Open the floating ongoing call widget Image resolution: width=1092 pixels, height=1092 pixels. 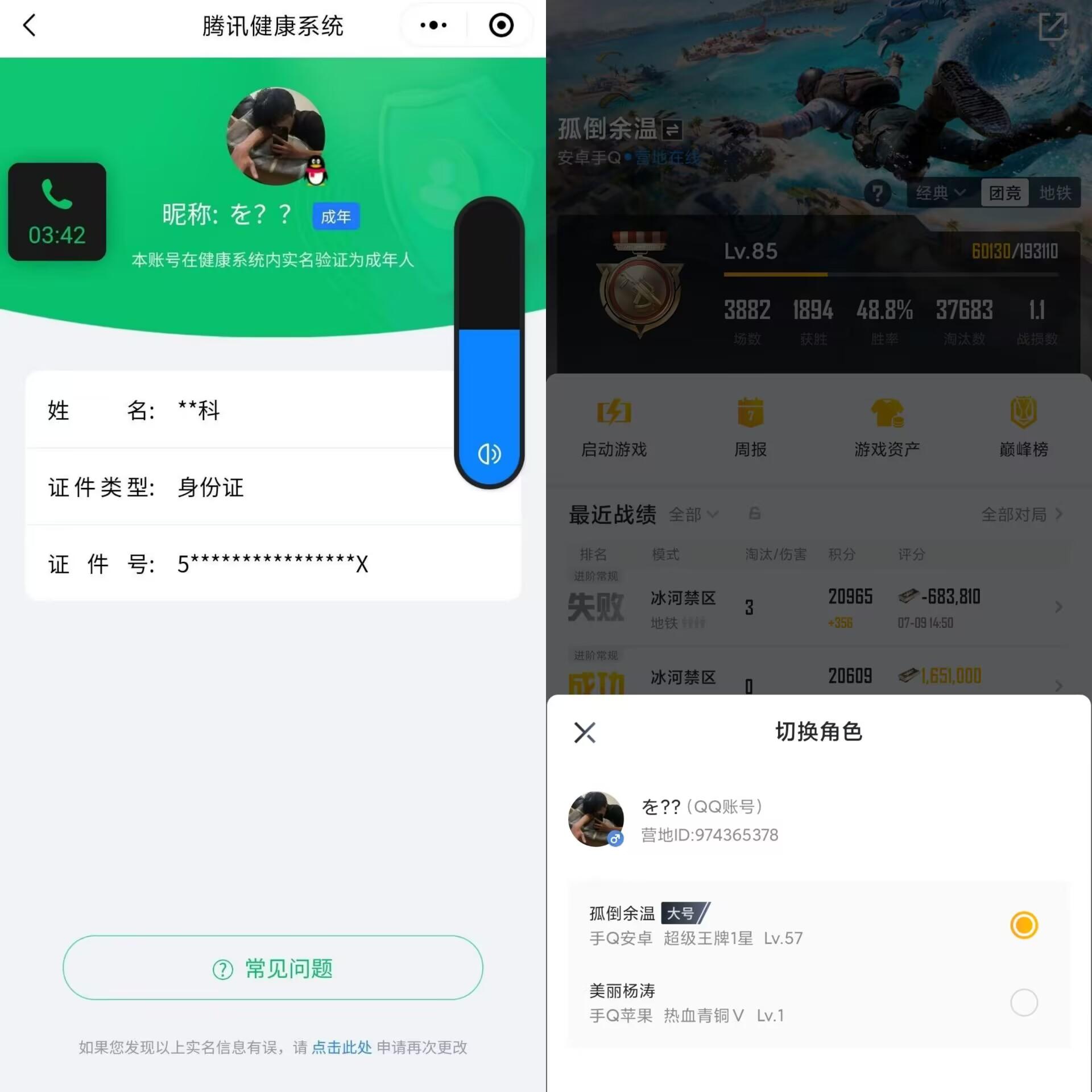(57, 212)
